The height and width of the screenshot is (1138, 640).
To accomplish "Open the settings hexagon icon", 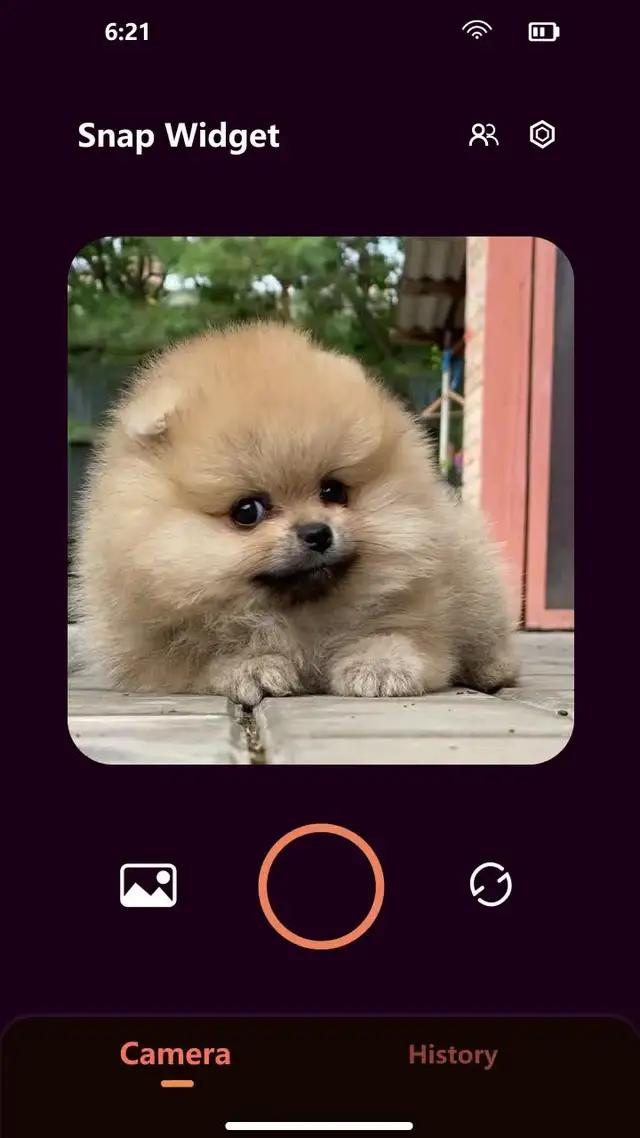I will point(542,135).
